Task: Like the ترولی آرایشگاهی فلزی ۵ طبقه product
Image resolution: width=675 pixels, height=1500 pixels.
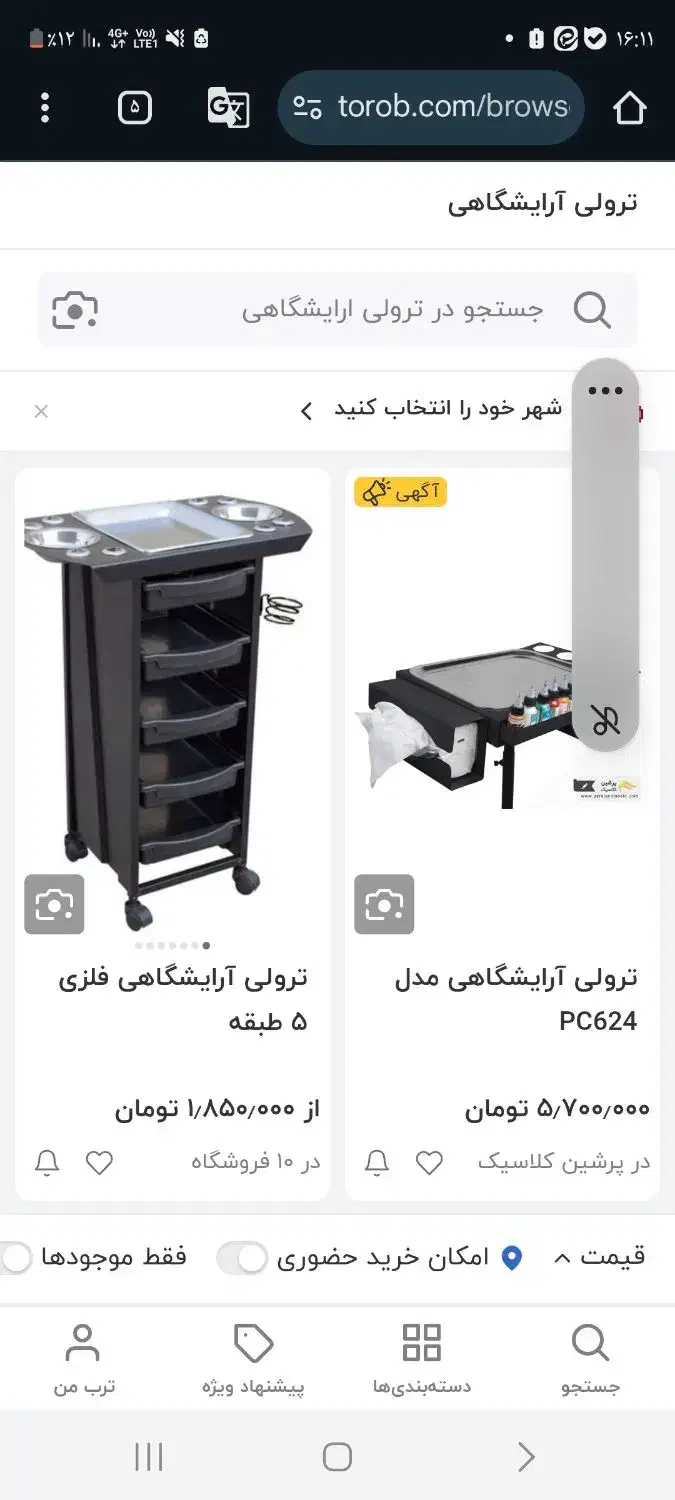Action: (99, 1162)
